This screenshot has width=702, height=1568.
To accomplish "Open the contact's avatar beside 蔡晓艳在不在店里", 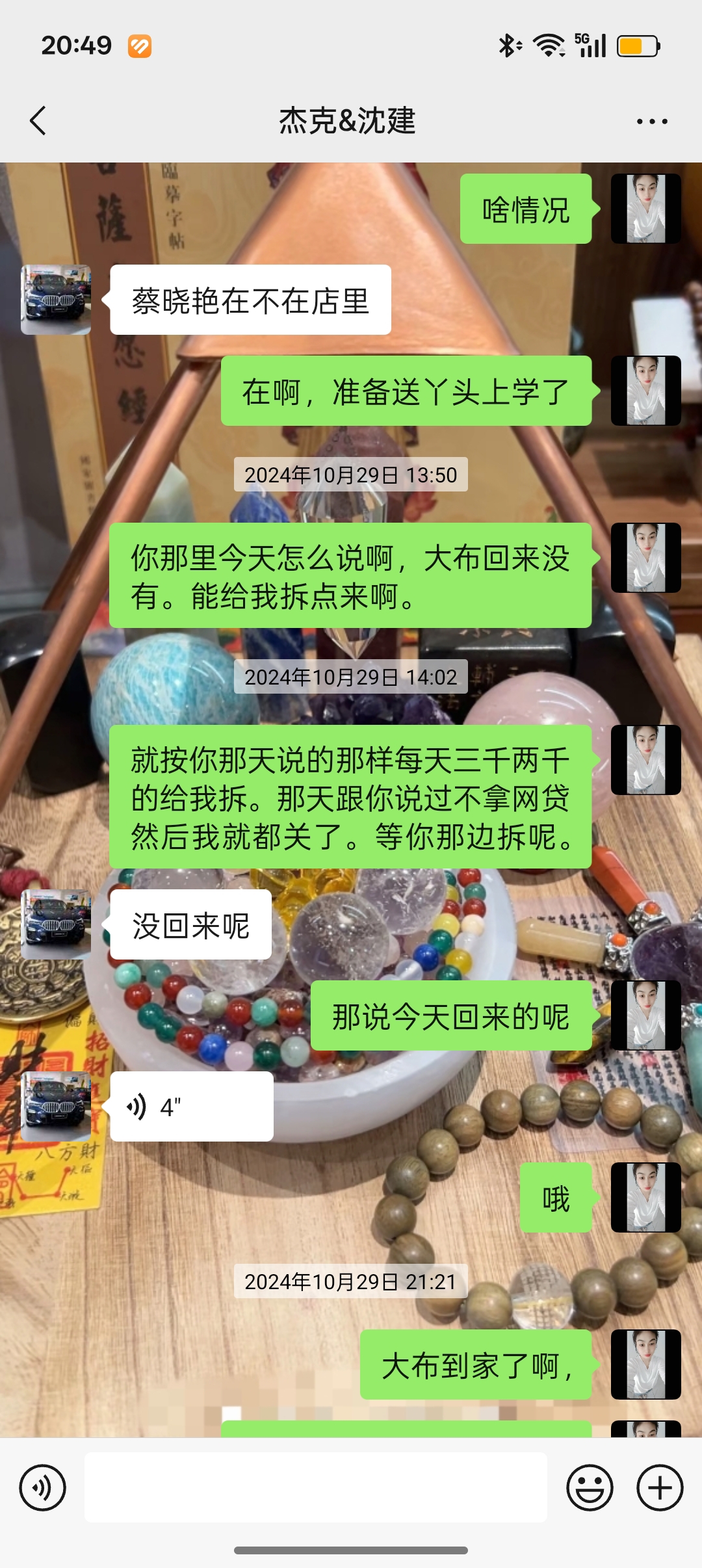I will 56,300.
